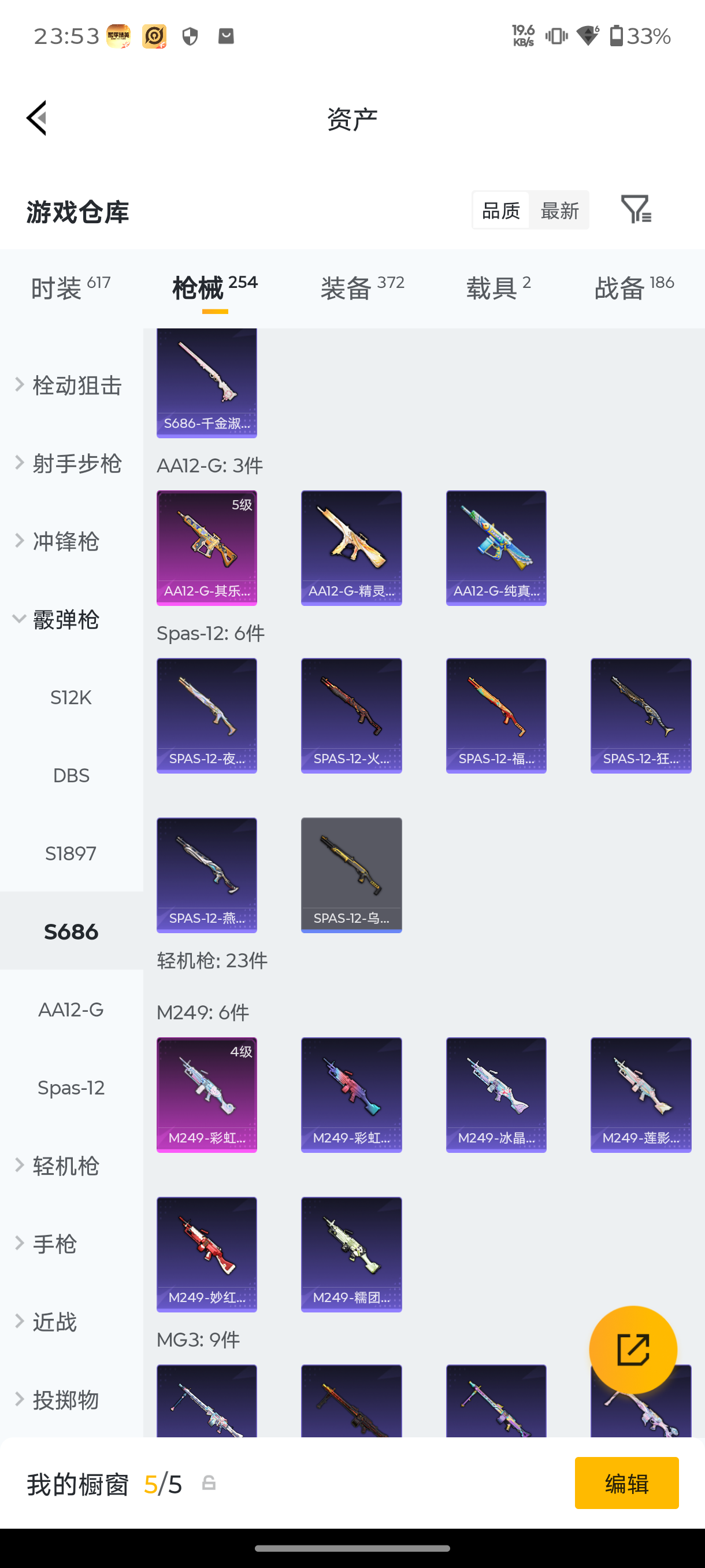705x1568 pixels.
Task: Tap the orange floating share button
Action: point(633,1349)
